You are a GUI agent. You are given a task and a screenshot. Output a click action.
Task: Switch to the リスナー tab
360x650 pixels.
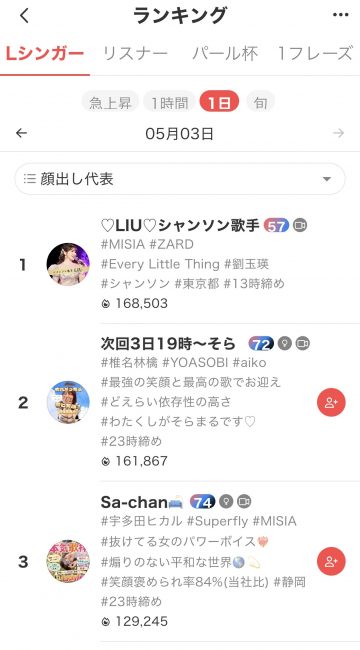(x=135, y=53)
